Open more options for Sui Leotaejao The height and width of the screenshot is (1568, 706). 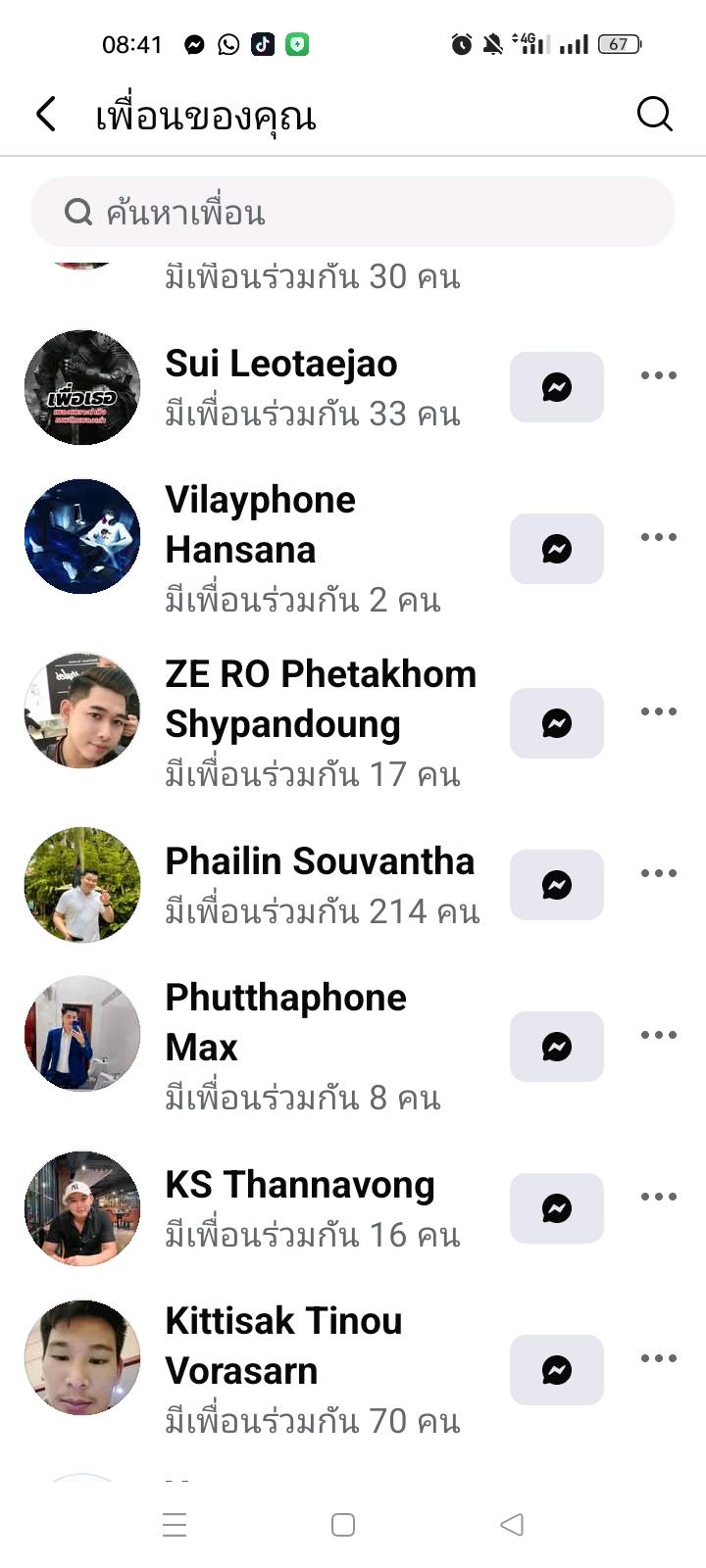[x=658, y=375]
